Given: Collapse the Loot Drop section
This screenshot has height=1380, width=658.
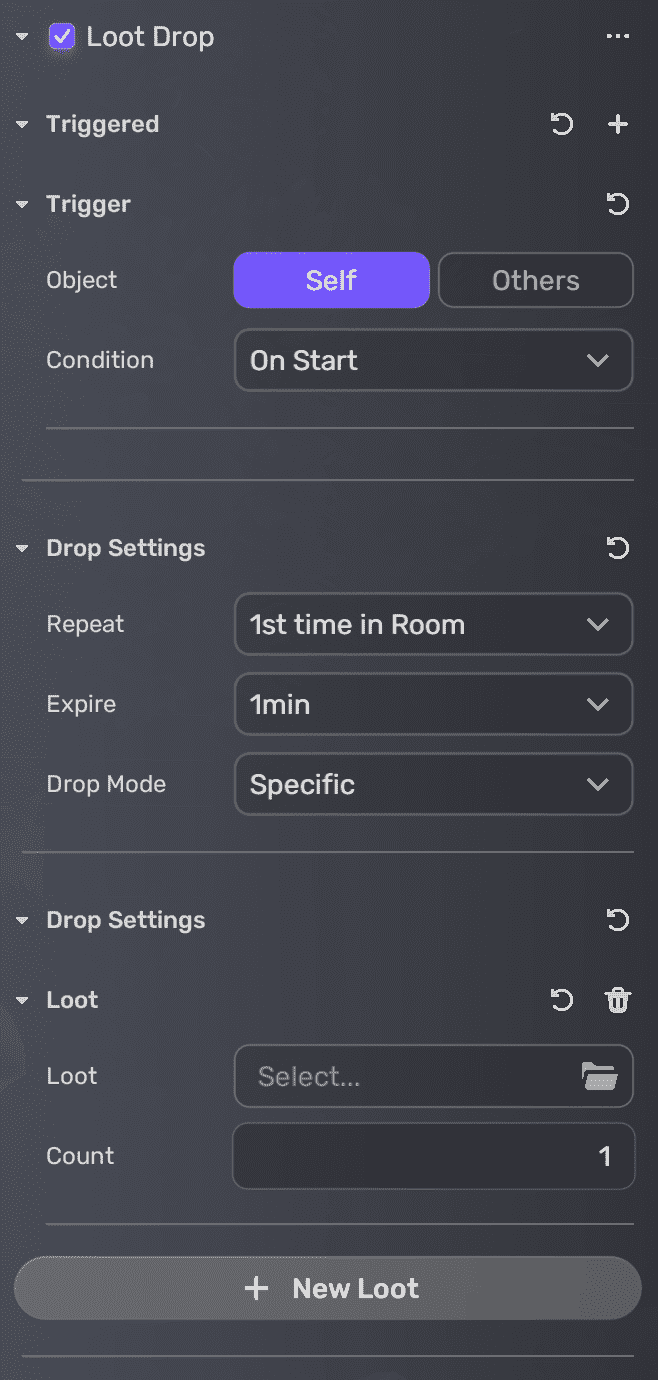Looking at the screenshot, I should coord(22,38).
